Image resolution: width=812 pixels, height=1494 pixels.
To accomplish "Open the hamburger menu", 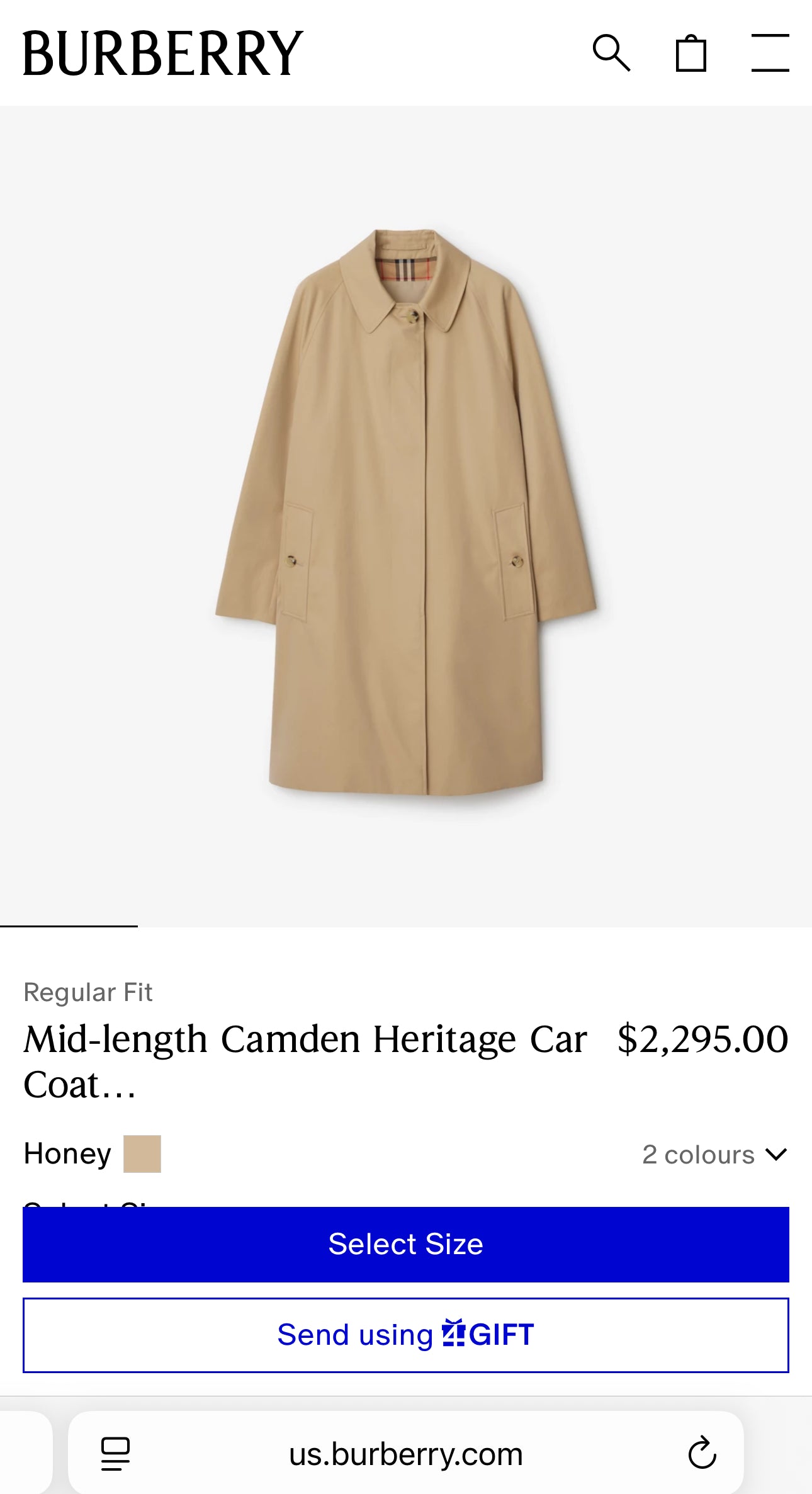I will pyautogui.click(x=770, y=53).
